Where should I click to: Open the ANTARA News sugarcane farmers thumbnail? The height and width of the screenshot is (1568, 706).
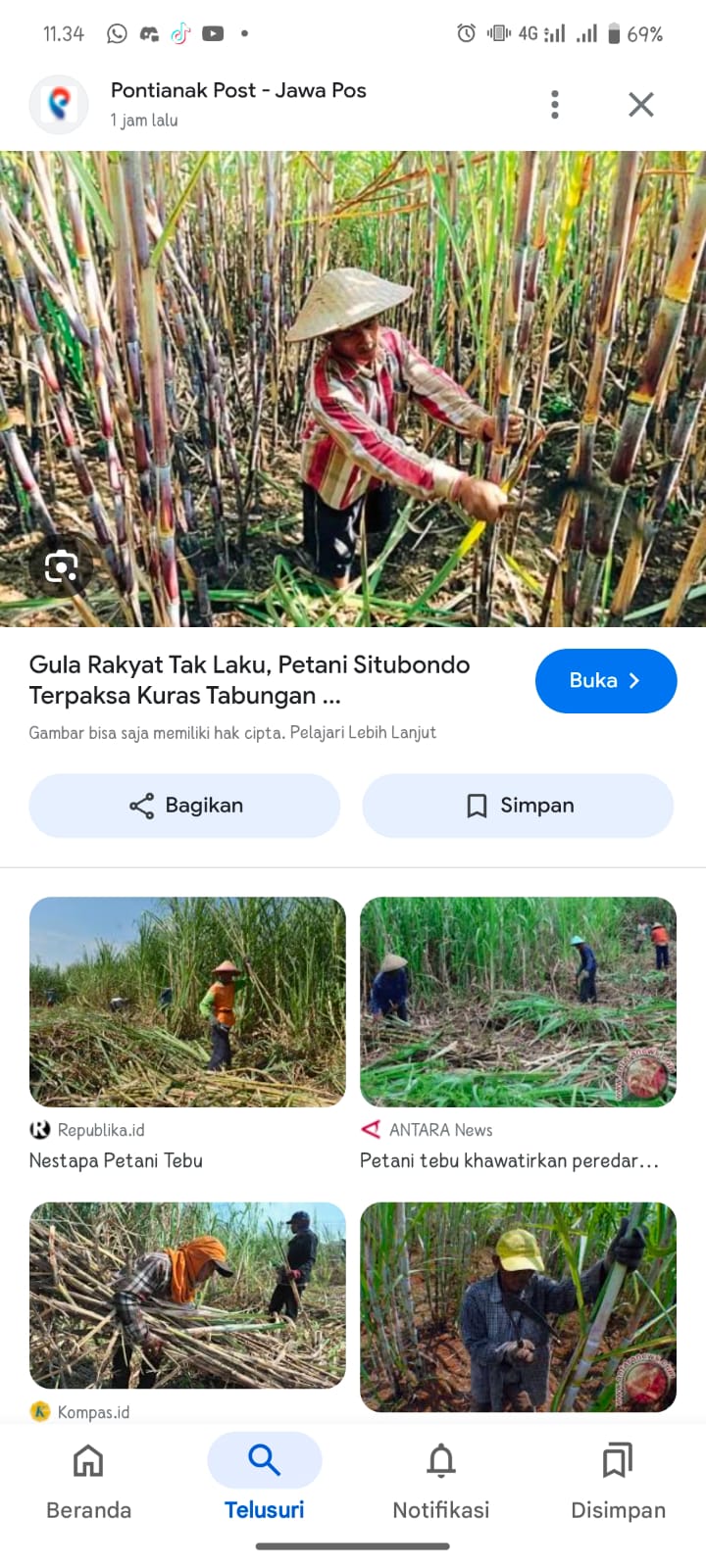pos(518,1002)
